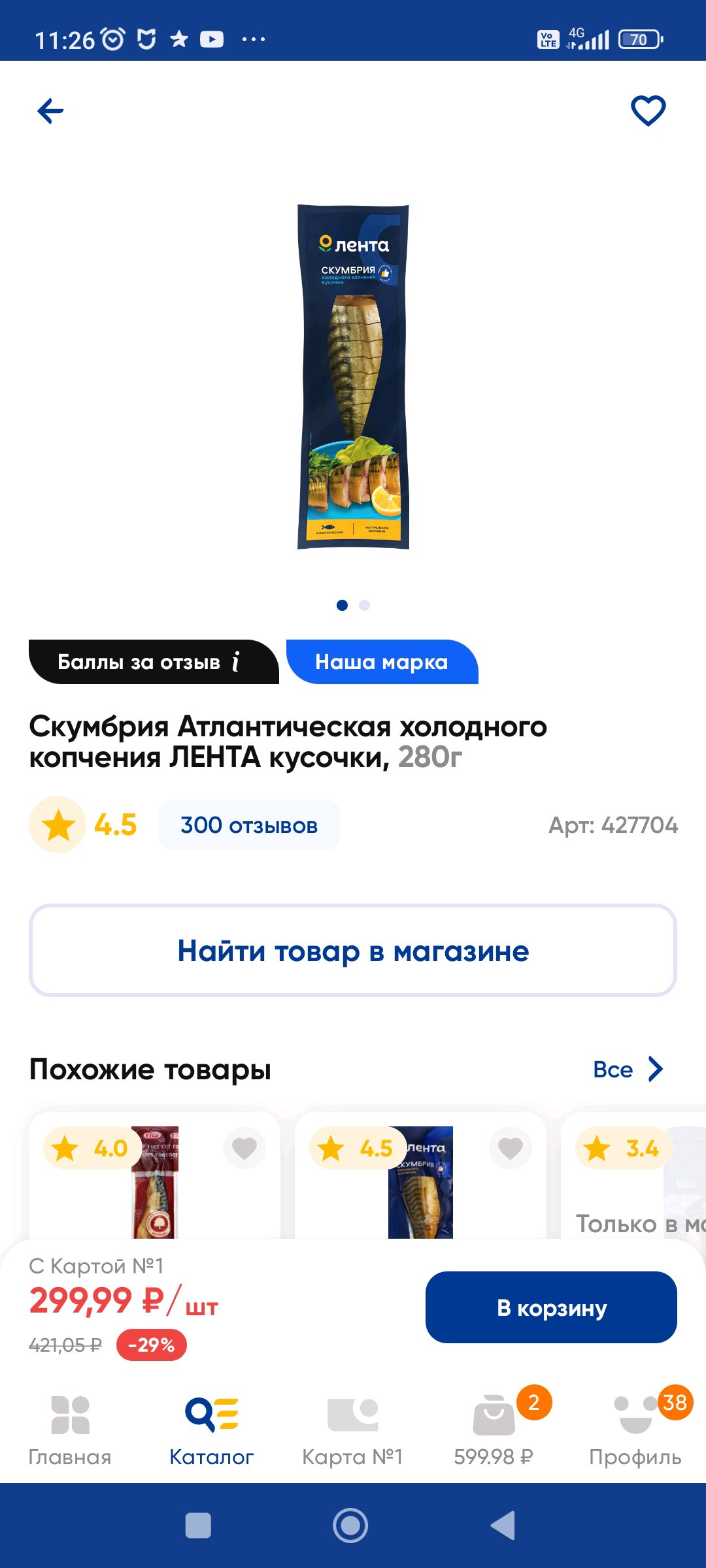Tap 'Найти товар в магазине' button

point(353,951)
